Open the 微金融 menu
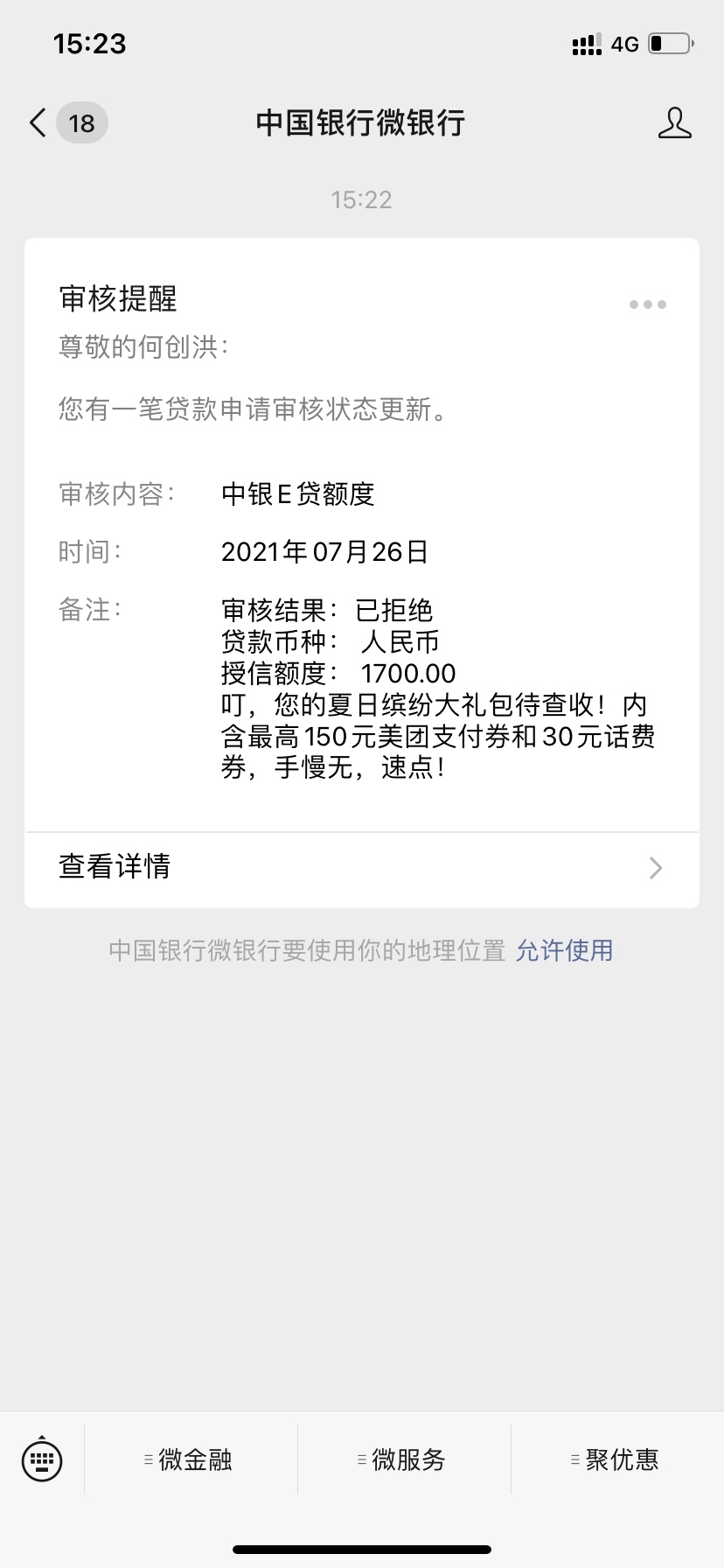The image size is (724, 1568). 191,1459
